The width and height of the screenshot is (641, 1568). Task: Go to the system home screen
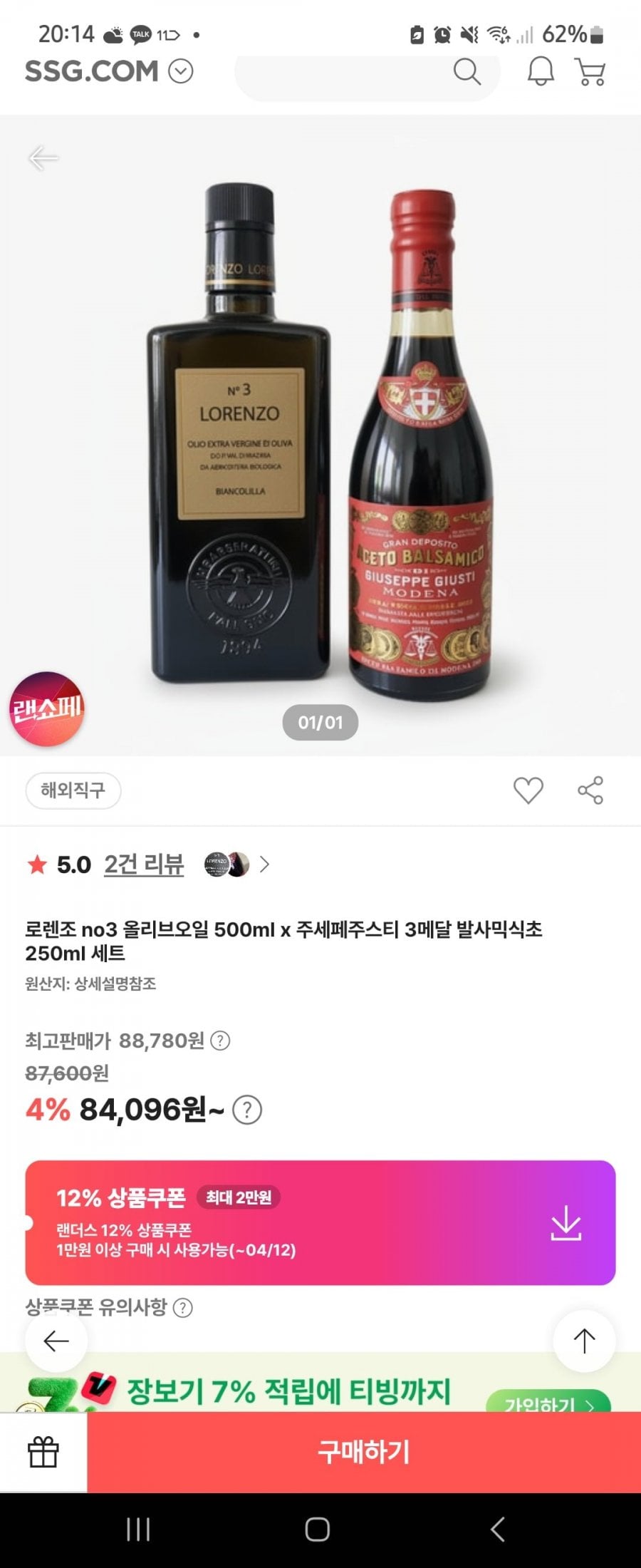coord(318,1530)
